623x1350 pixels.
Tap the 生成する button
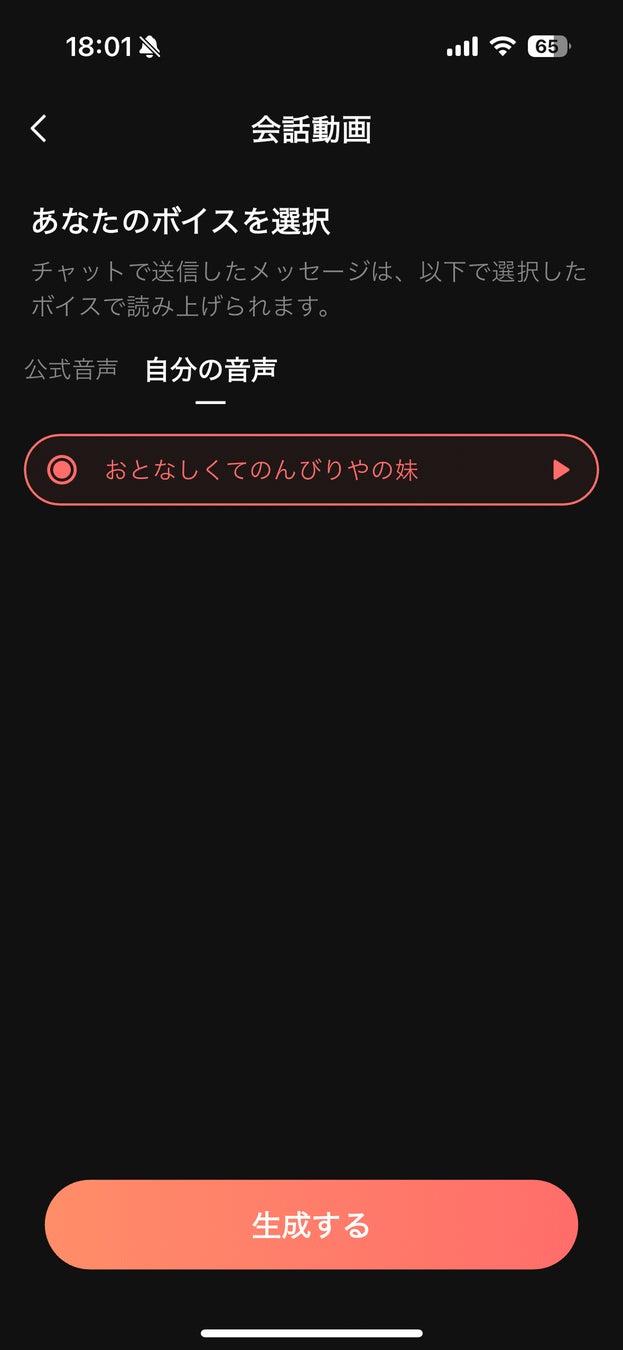click(311, 1225)
